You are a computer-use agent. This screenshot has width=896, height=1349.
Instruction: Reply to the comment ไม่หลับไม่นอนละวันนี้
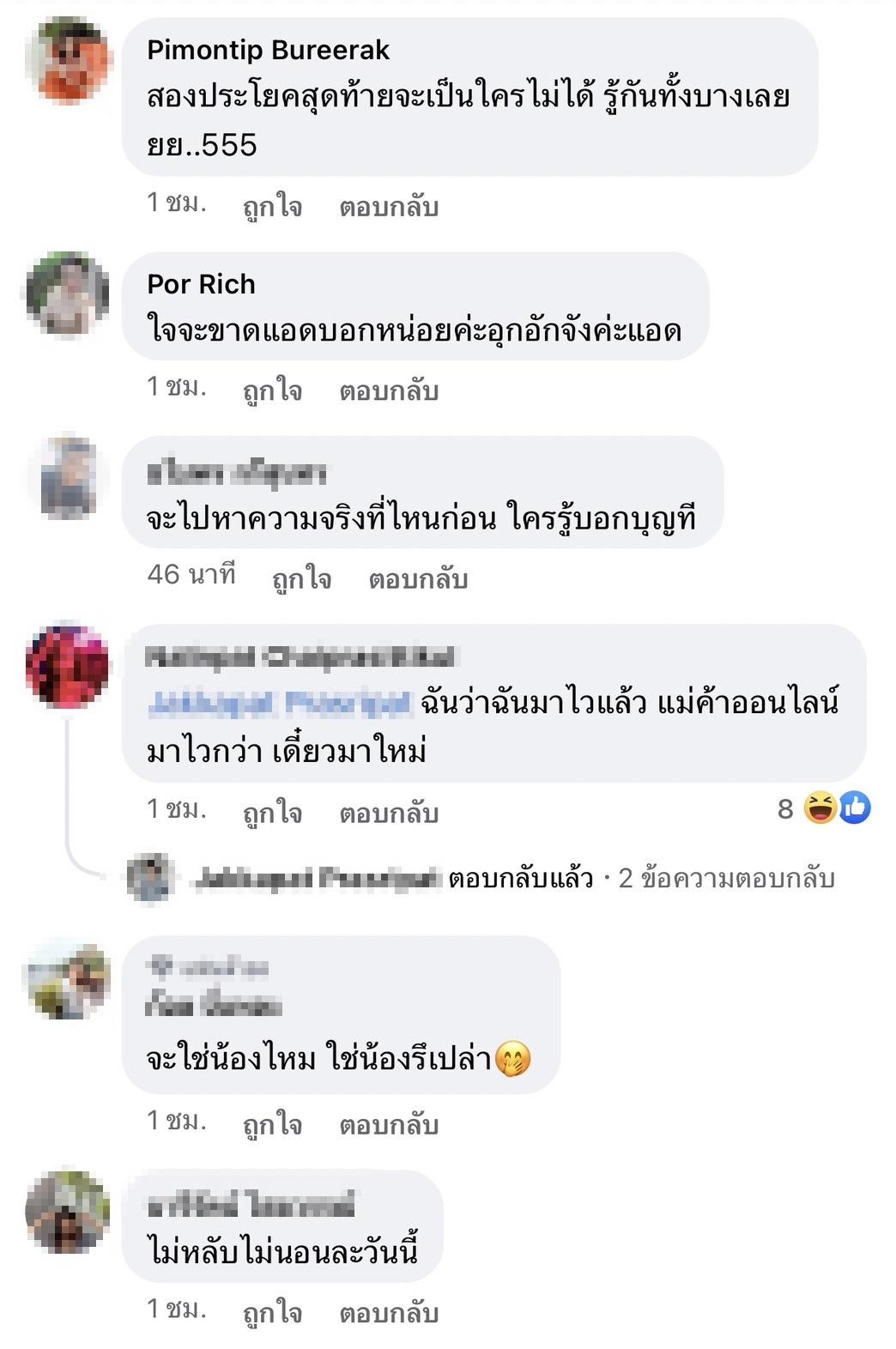coord(388,1313)
